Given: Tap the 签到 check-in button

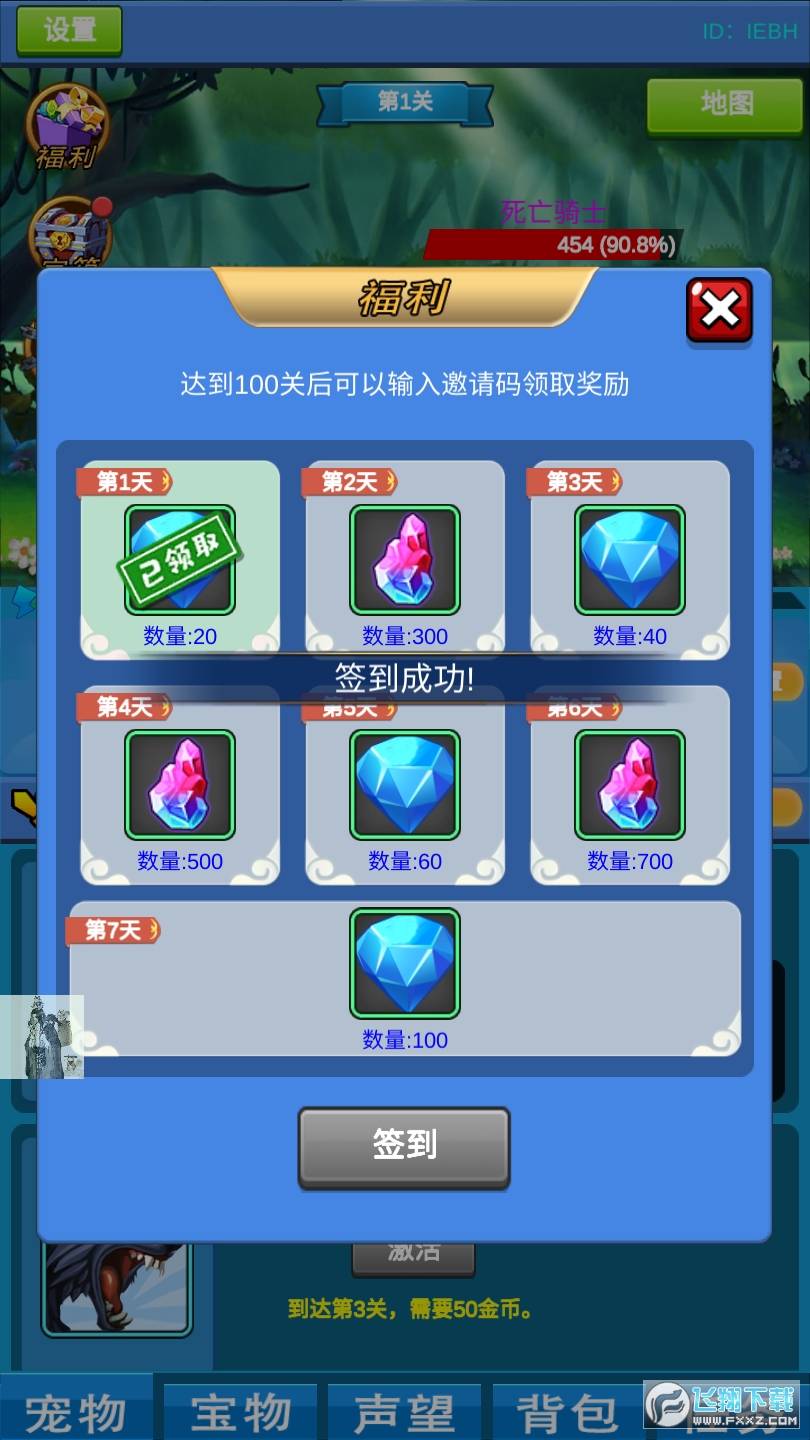Looking at the screenshot, I should tap(404, 1146).
